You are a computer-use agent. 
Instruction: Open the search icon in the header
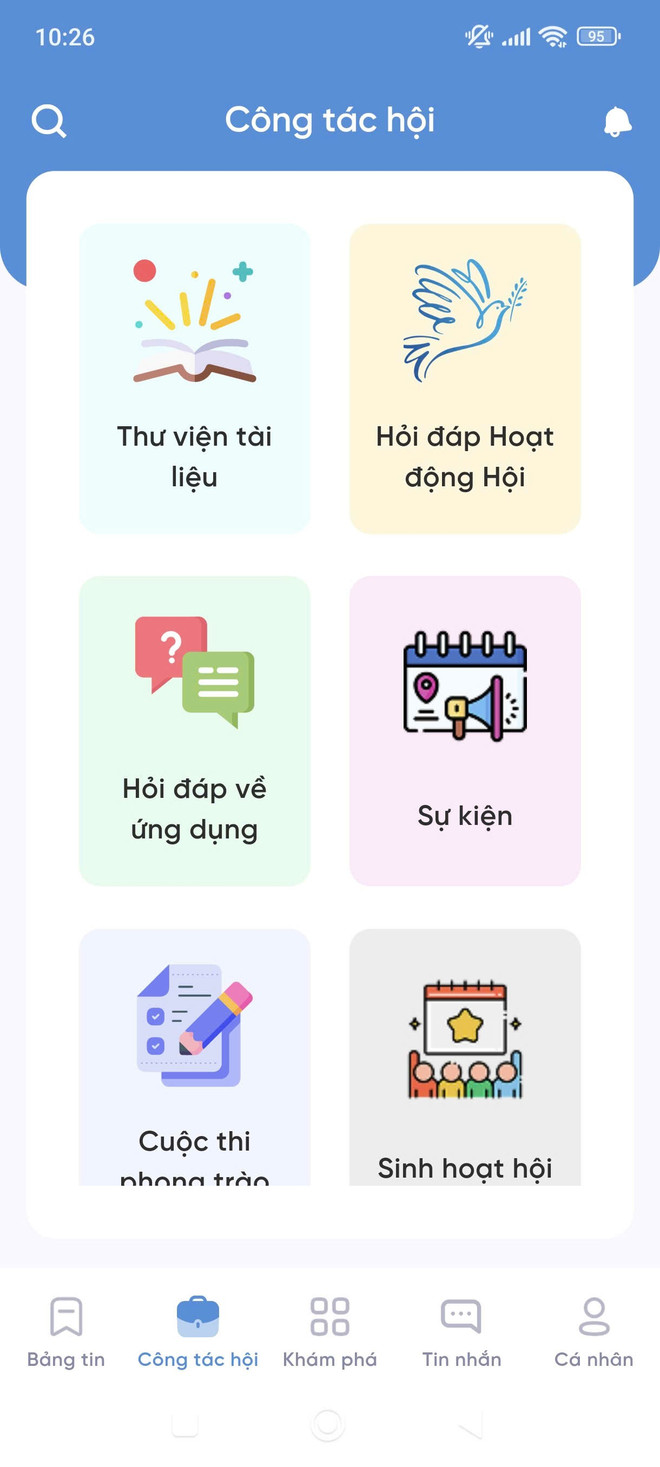[x=48, y=121]
